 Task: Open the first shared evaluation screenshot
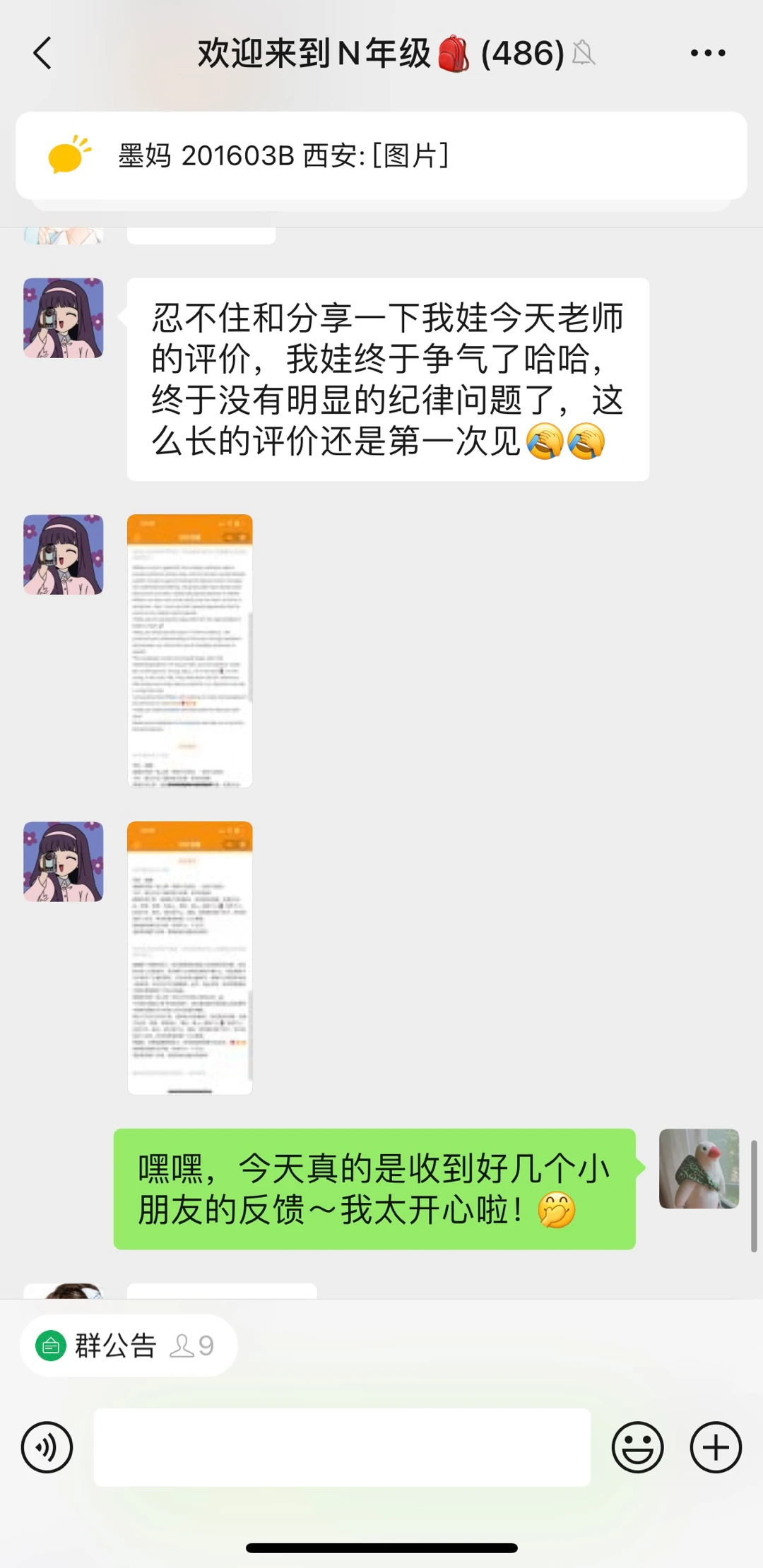pos(189,651)
